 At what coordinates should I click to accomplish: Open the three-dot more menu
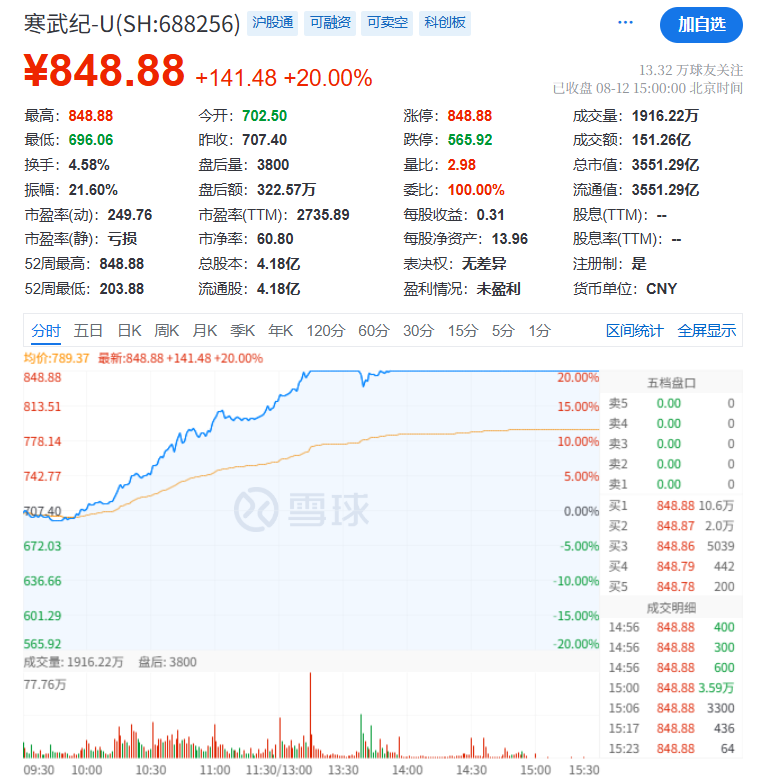[x=626, y=22]
